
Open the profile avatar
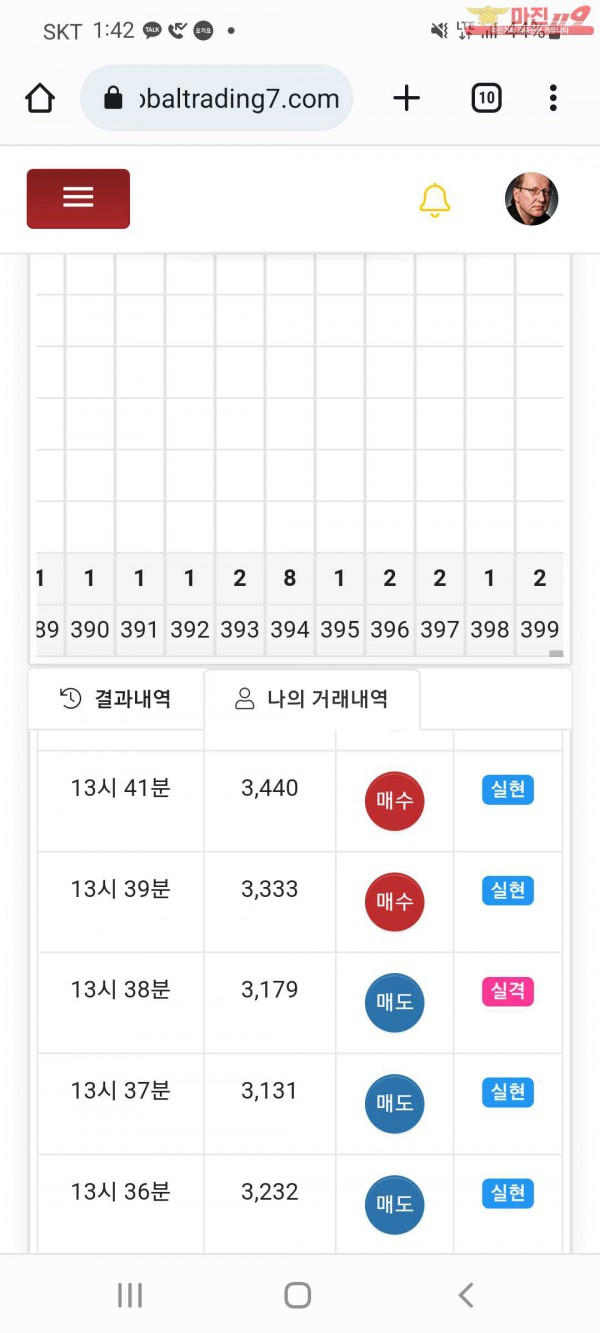531,199
